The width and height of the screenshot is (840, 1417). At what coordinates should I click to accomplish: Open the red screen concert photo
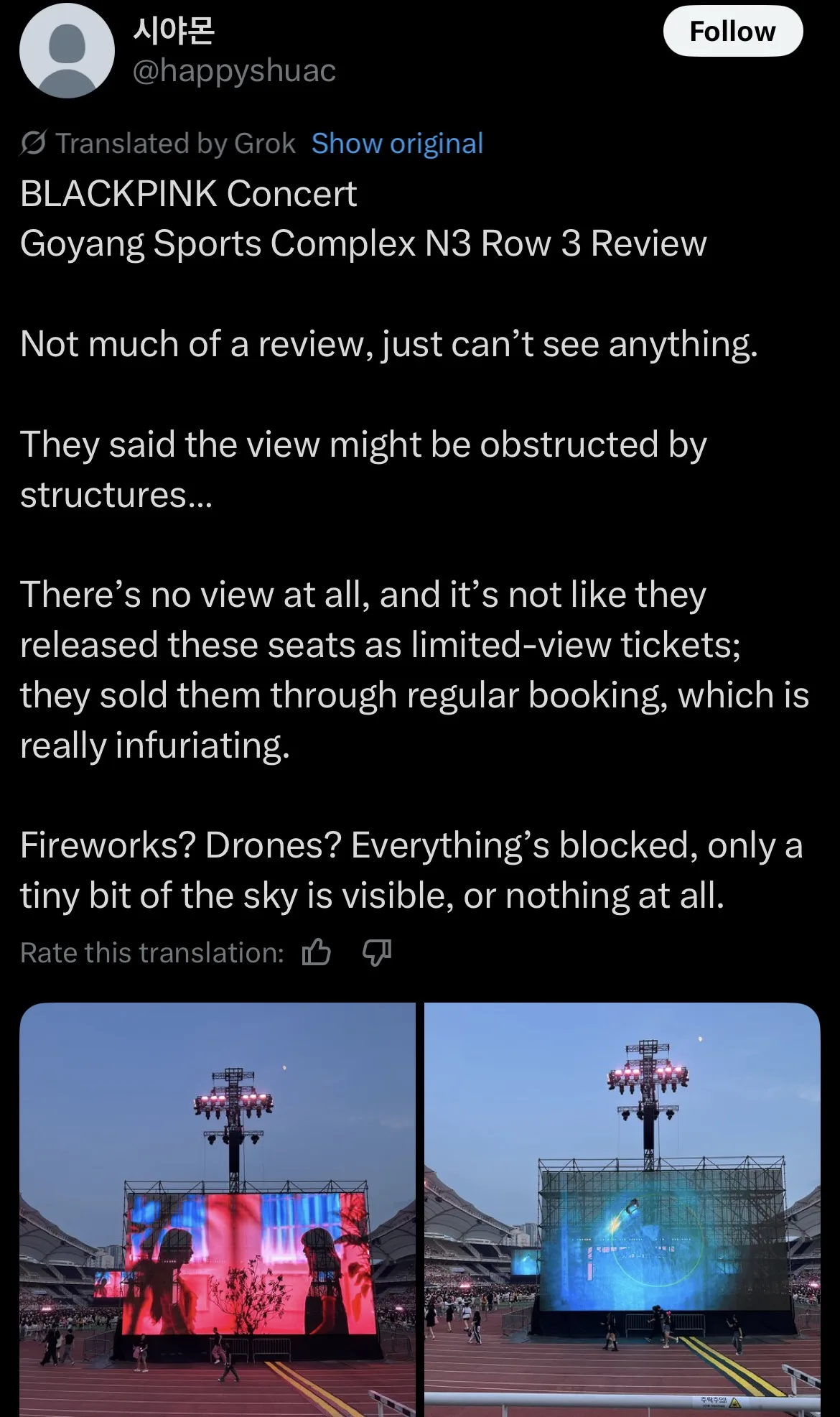point(218,1209)
